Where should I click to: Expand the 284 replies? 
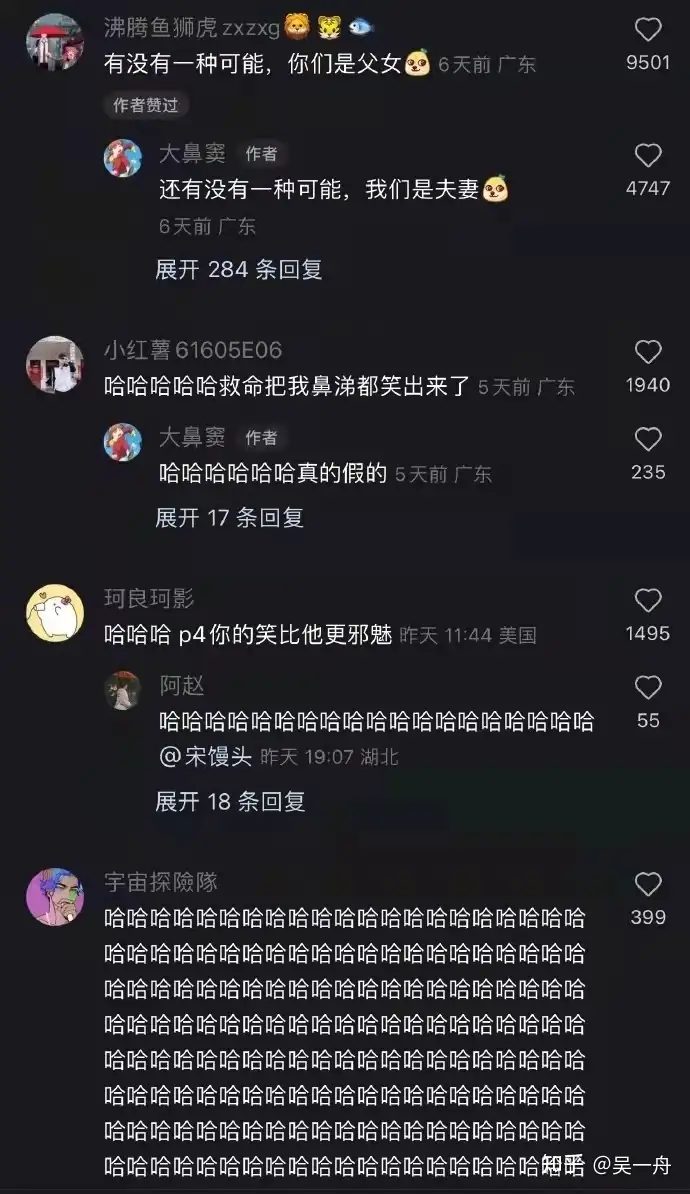pyautogui.click(x=238, y=269)
